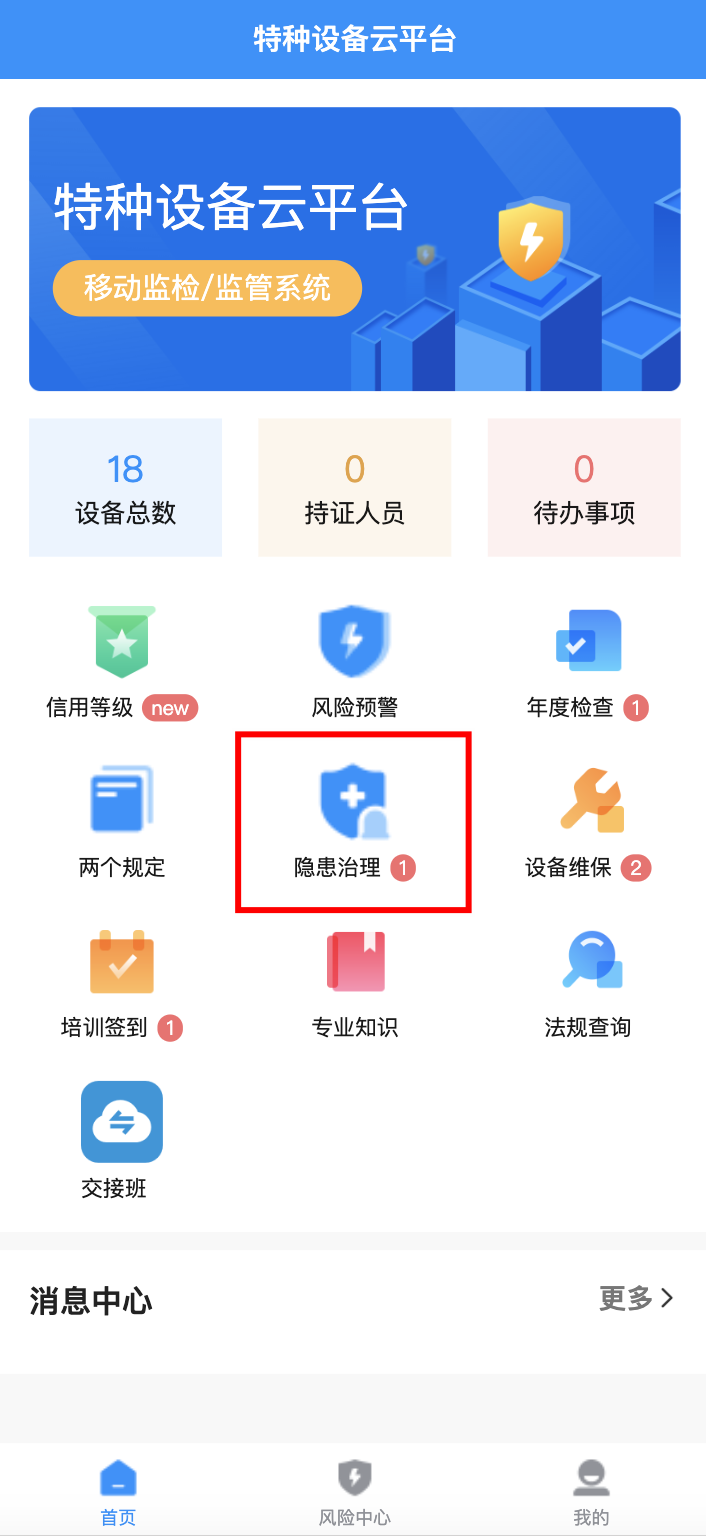Switch to the 我的 tab
Image resolution: width=706 pixels, height=1536 pixels.
(x=591, y=1492)
